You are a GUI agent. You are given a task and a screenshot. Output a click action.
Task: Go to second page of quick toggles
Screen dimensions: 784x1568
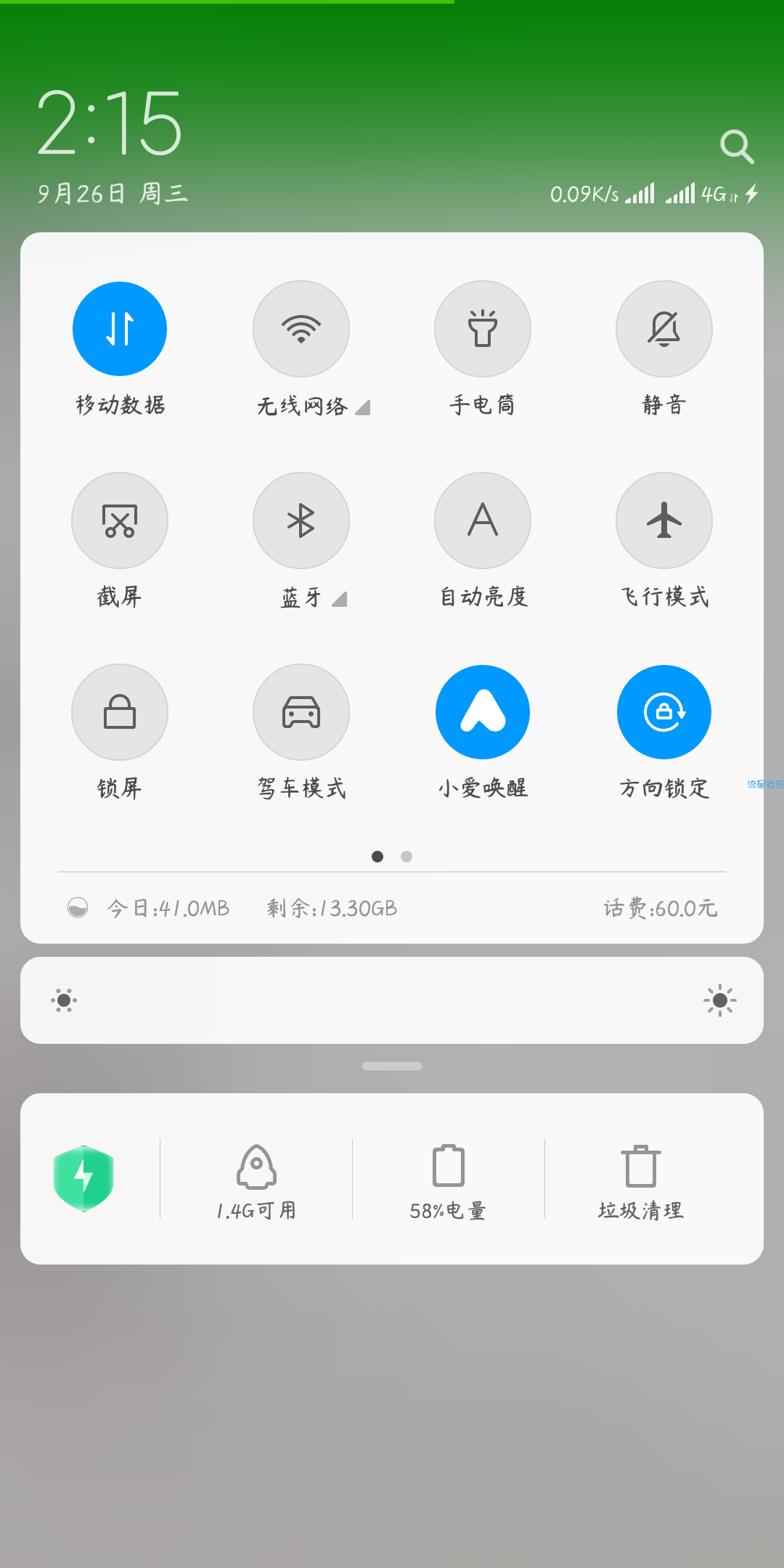(407, 857)
